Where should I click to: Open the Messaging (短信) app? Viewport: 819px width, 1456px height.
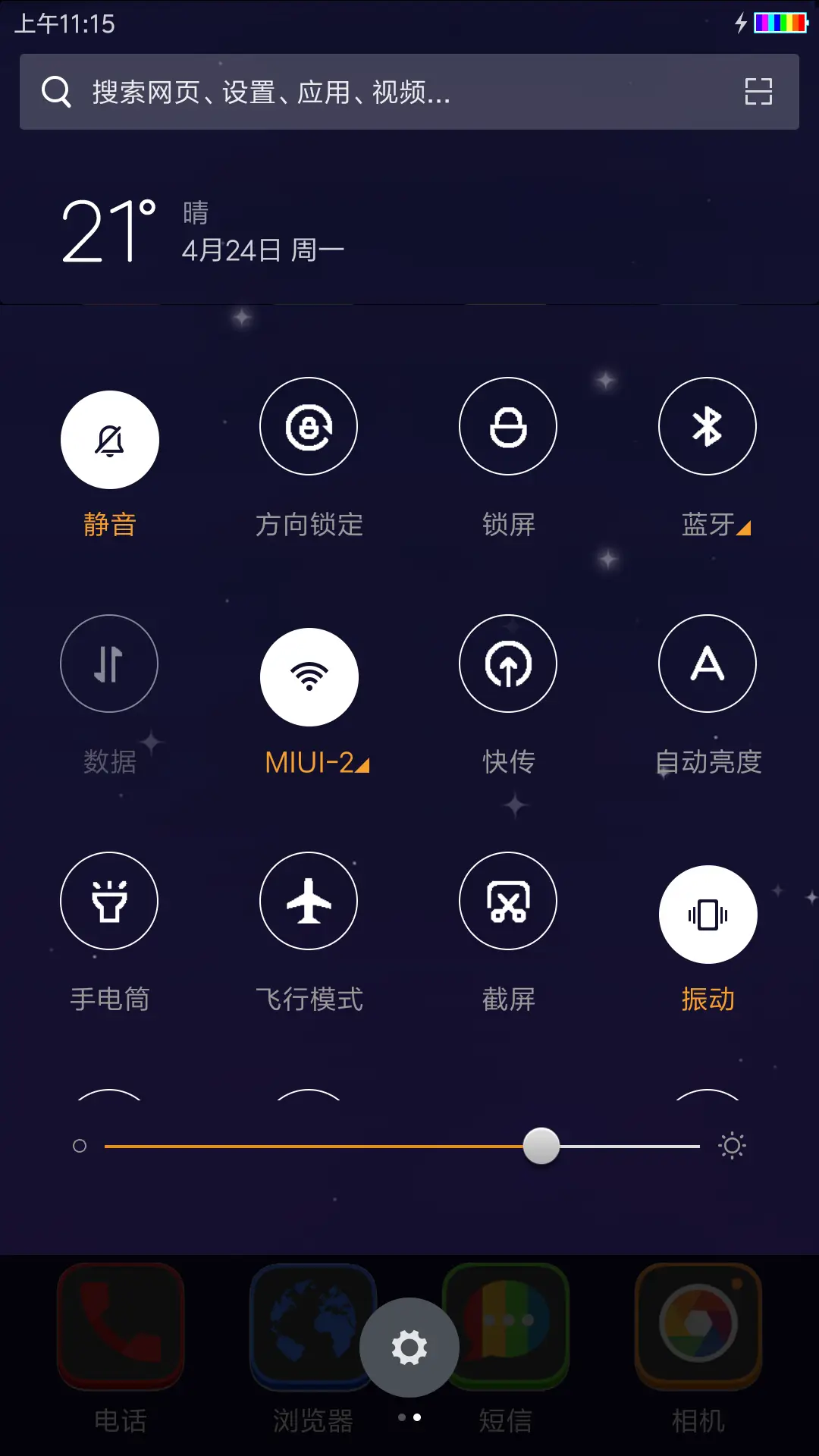507,1327
